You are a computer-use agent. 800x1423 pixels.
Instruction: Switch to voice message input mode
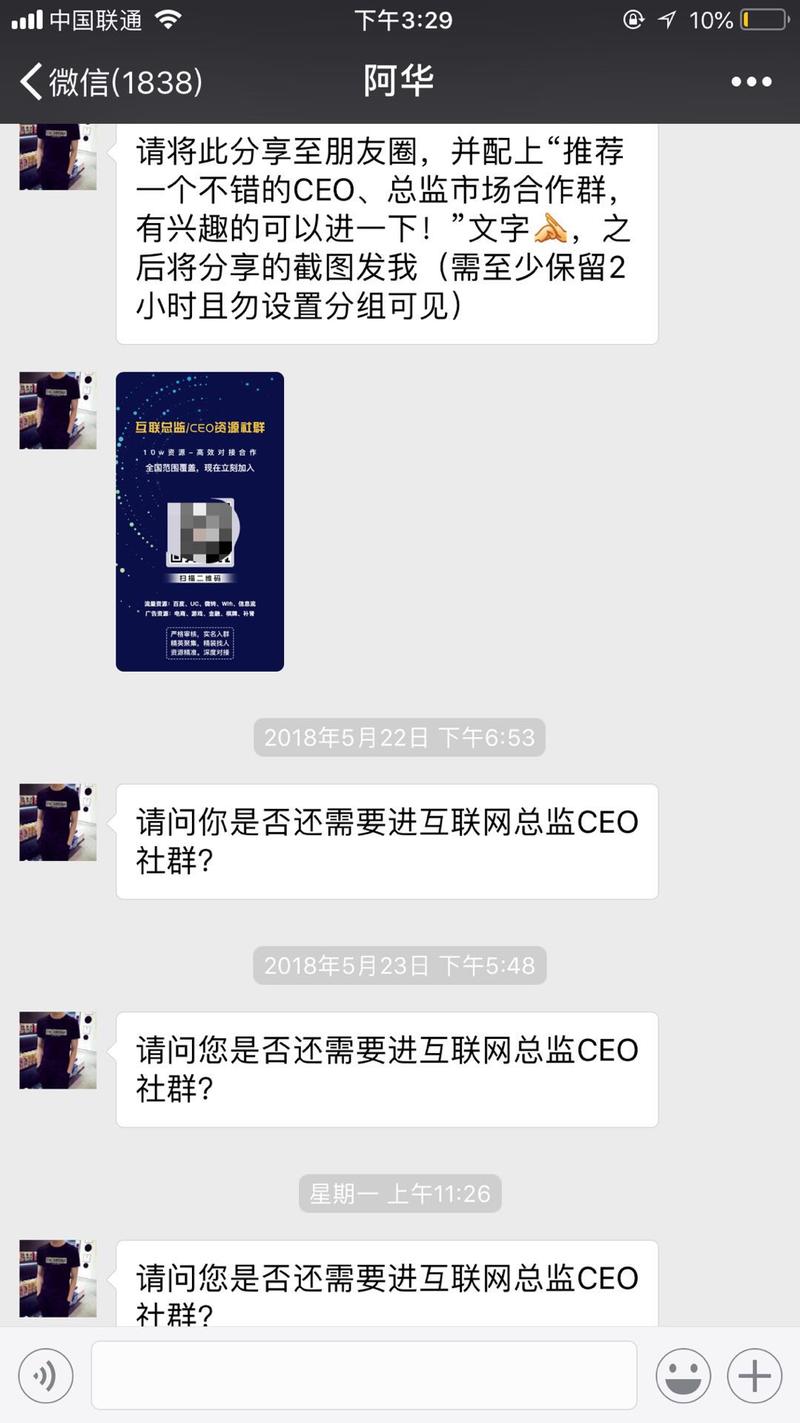click(44, 1374)
